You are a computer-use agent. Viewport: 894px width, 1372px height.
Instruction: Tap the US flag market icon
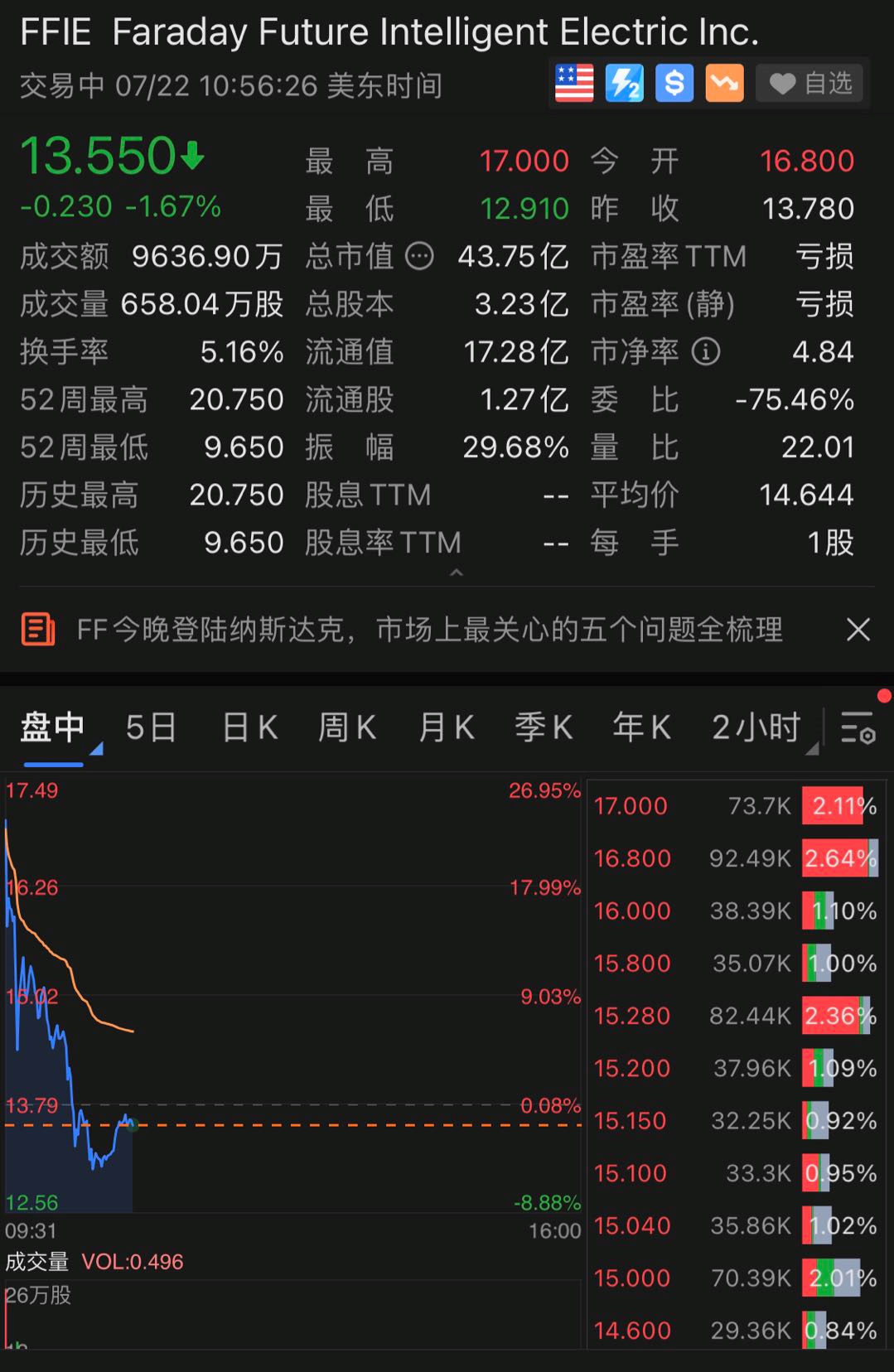point(574,84)
